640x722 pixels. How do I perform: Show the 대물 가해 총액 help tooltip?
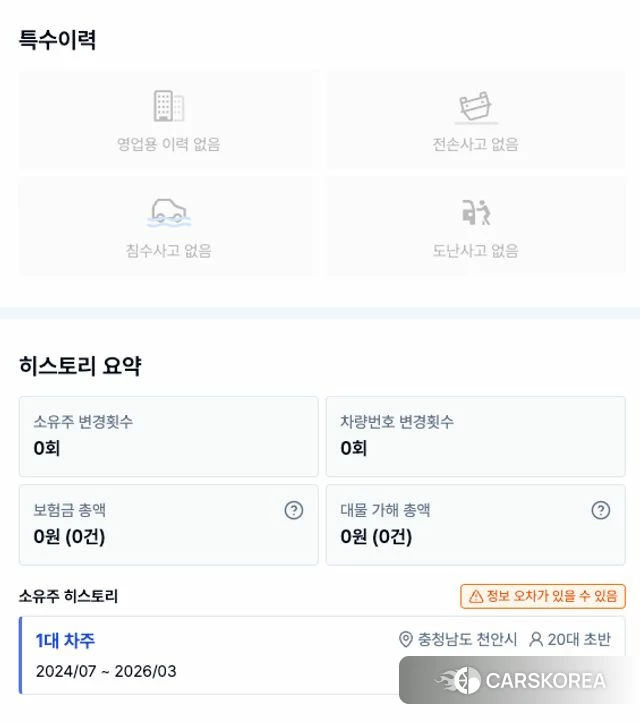click(601, 510)
